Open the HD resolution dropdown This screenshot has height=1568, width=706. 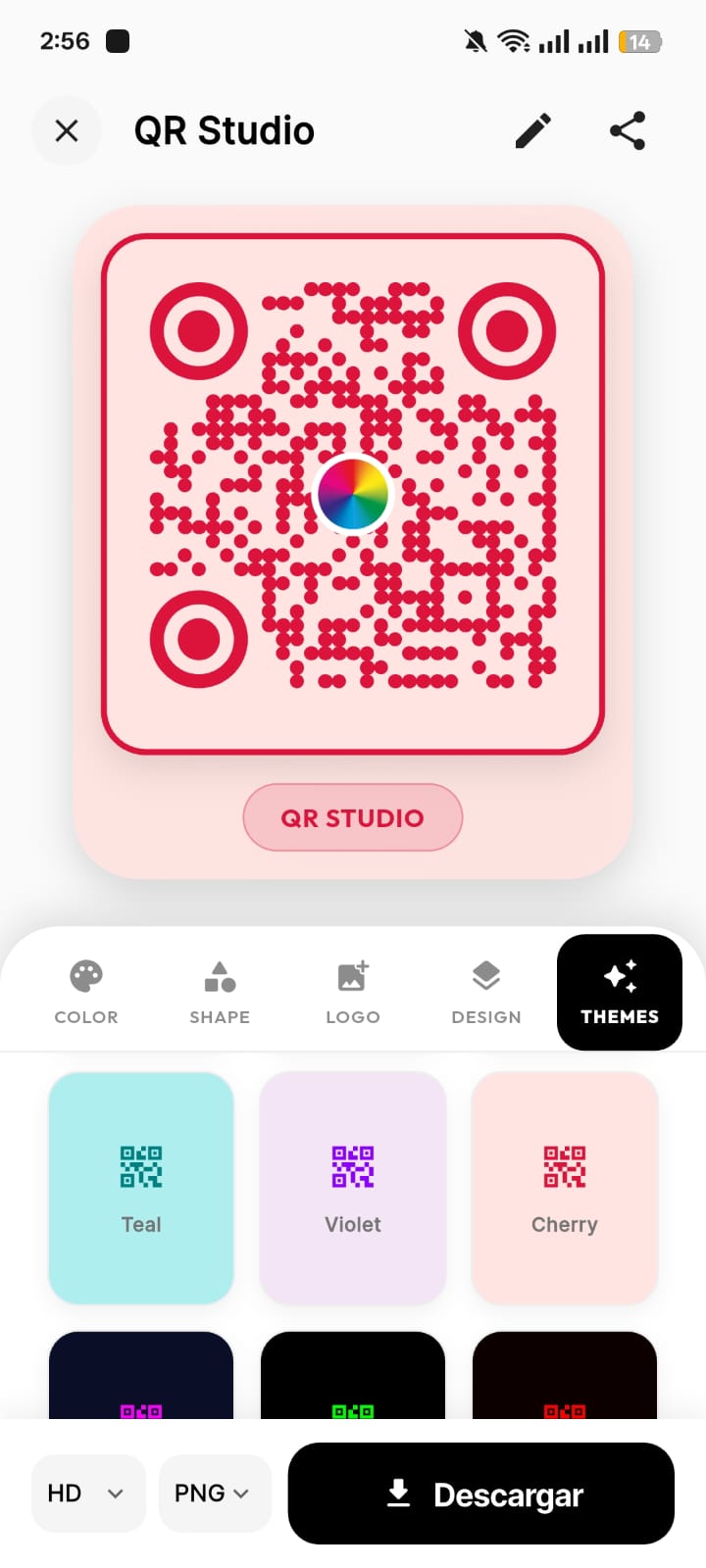88,1493
